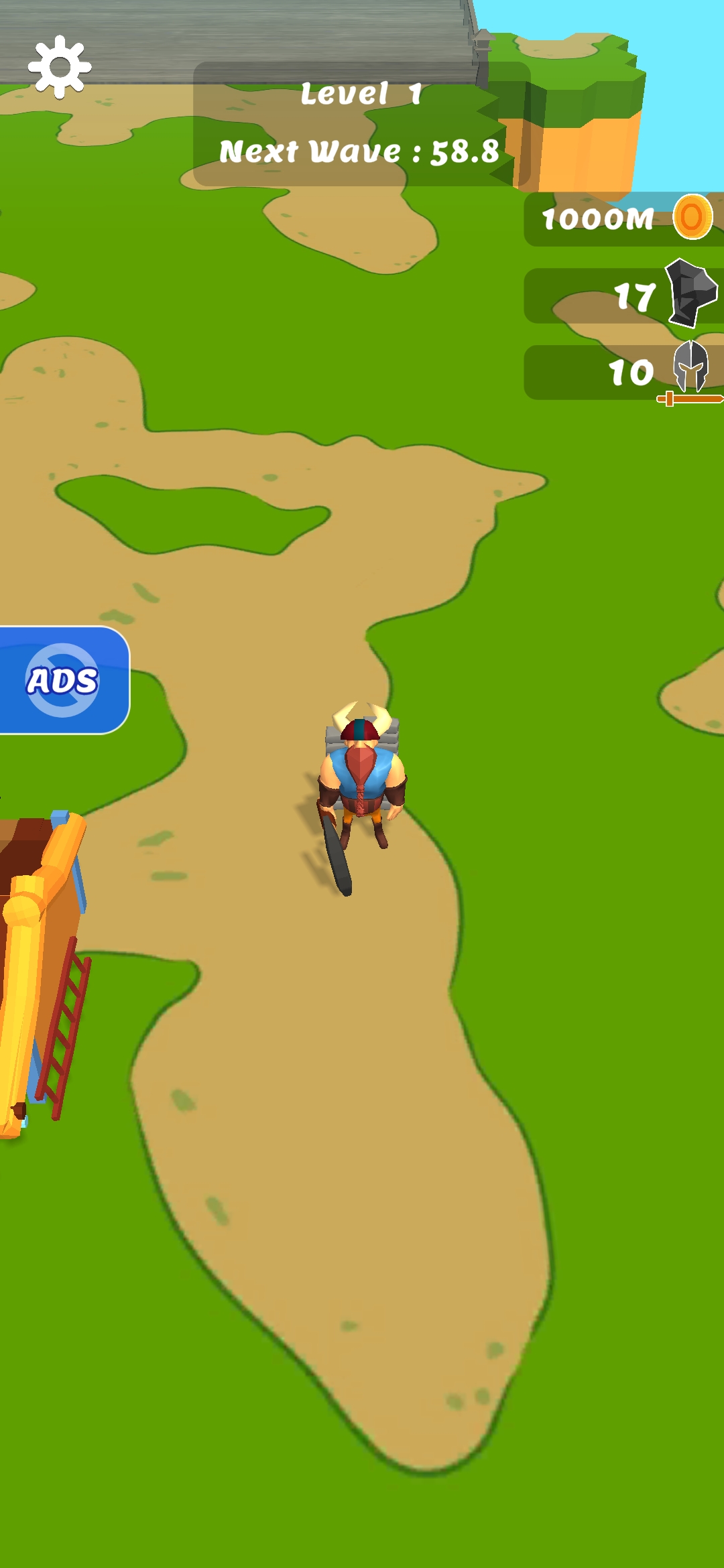Image resolution: width=724 pixels, height=1568 pixels.
Task: Tap the no-ADS button
Action: pos(62,680)
